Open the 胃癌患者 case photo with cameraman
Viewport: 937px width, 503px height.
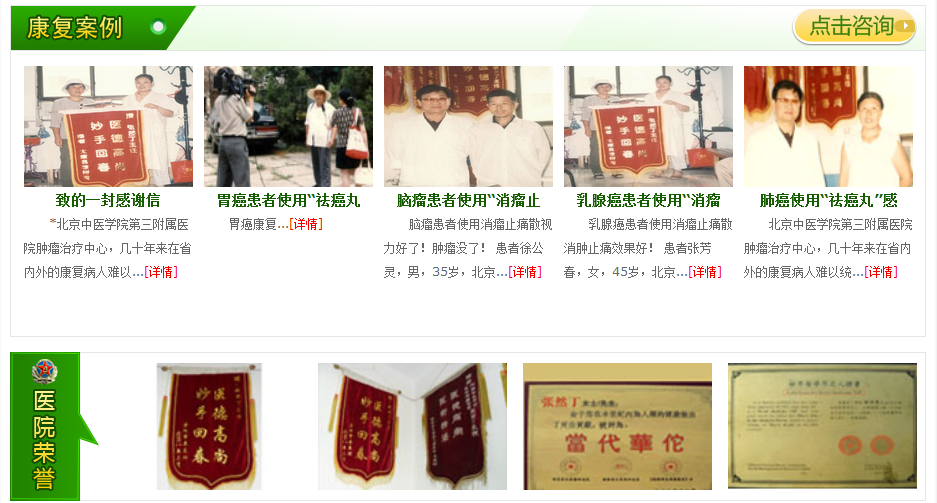pos(288,126)
